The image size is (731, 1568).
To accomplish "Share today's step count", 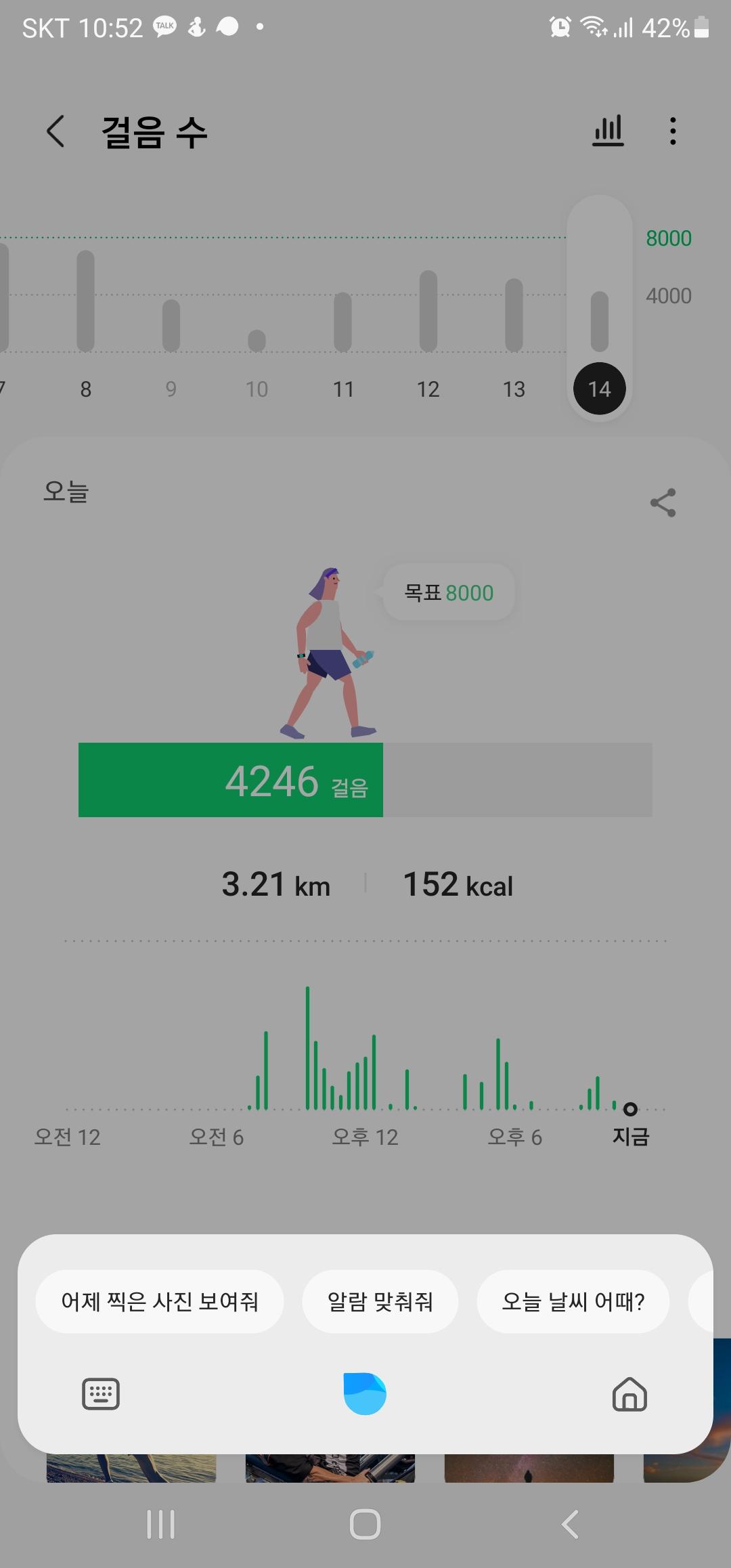I will [663, 502].
